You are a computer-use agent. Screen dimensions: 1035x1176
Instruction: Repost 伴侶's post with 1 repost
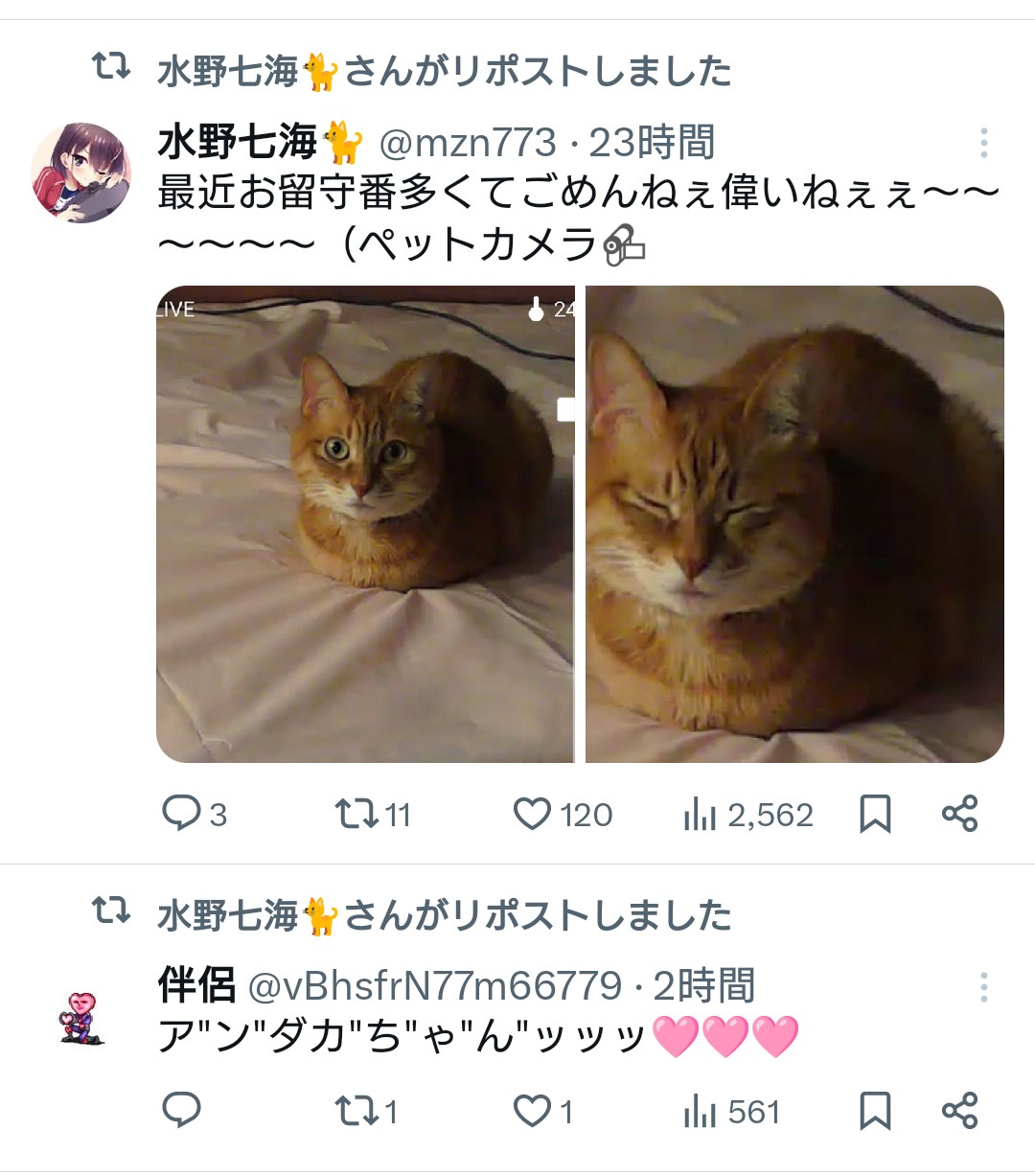coord(356,1112)
